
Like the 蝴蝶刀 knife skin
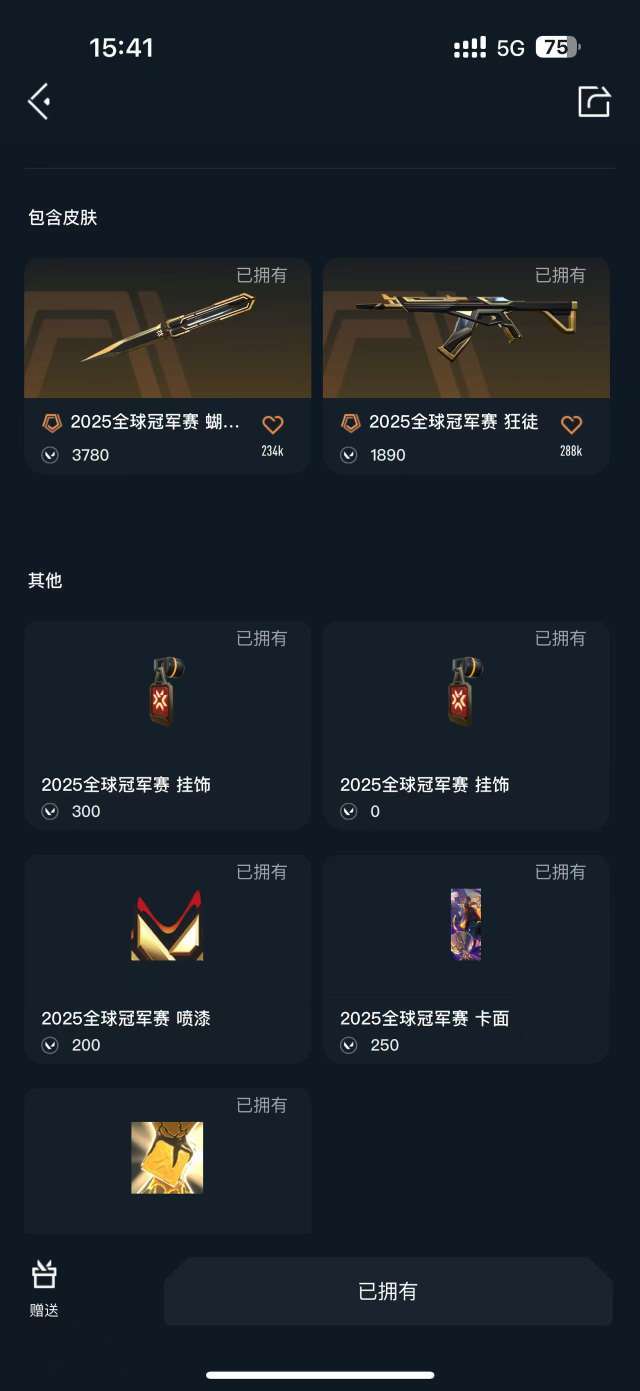click(272, 425)
